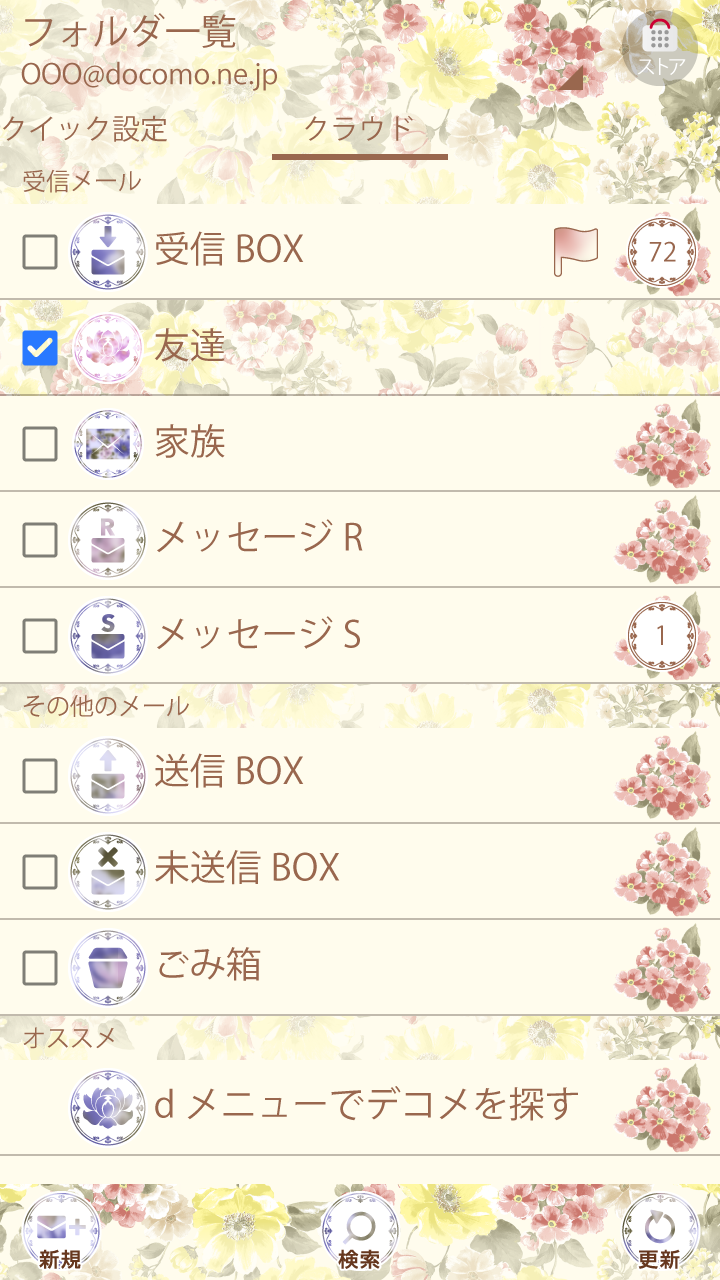Tick the メッセージ R checkbox
Viewport: 720px width, 1280px height.
pyautogui.click(x=40, y=540)
